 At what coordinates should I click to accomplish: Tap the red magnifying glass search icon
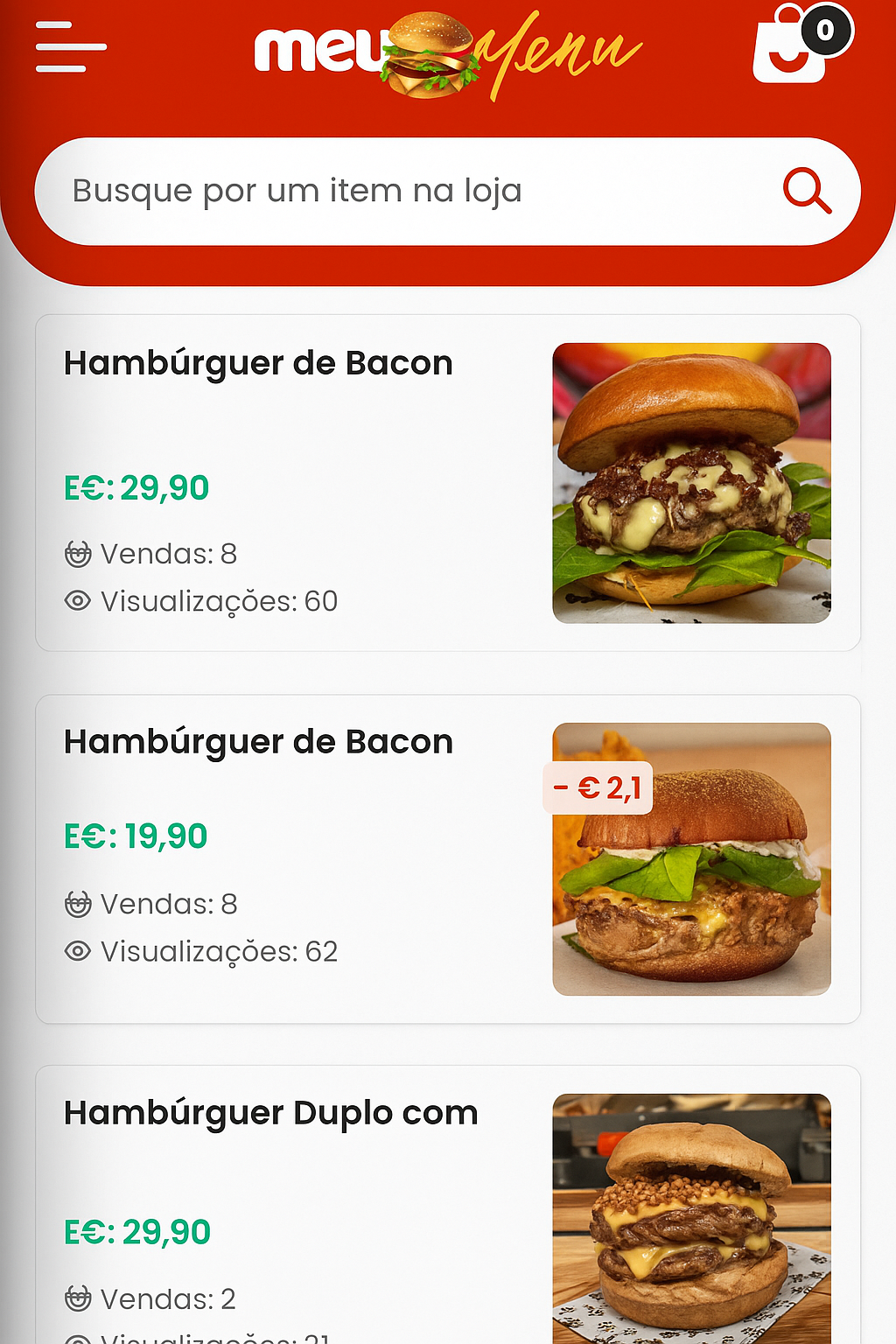point(806,190)
